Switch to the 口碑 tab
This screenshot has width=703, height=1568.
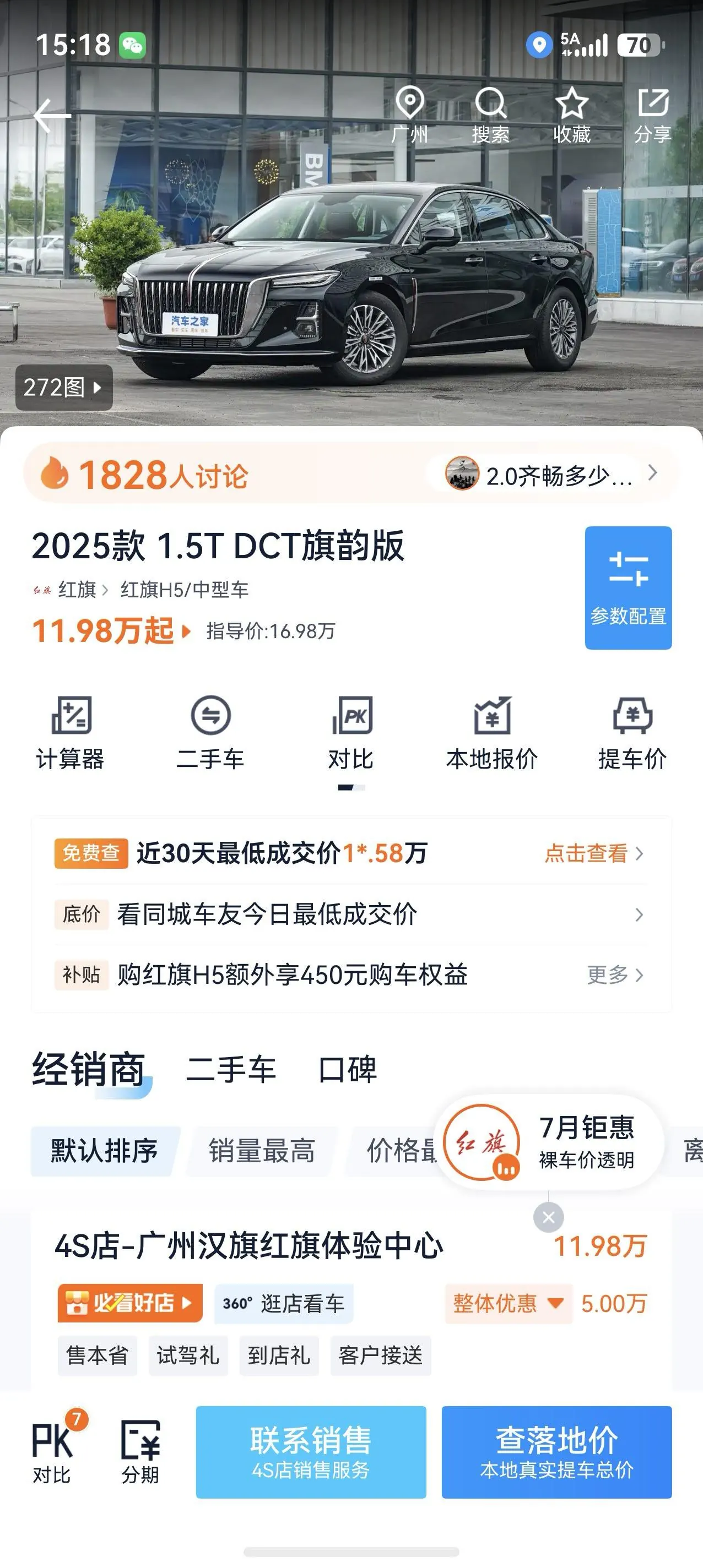pyautogui.click(x=348, y=1070)
